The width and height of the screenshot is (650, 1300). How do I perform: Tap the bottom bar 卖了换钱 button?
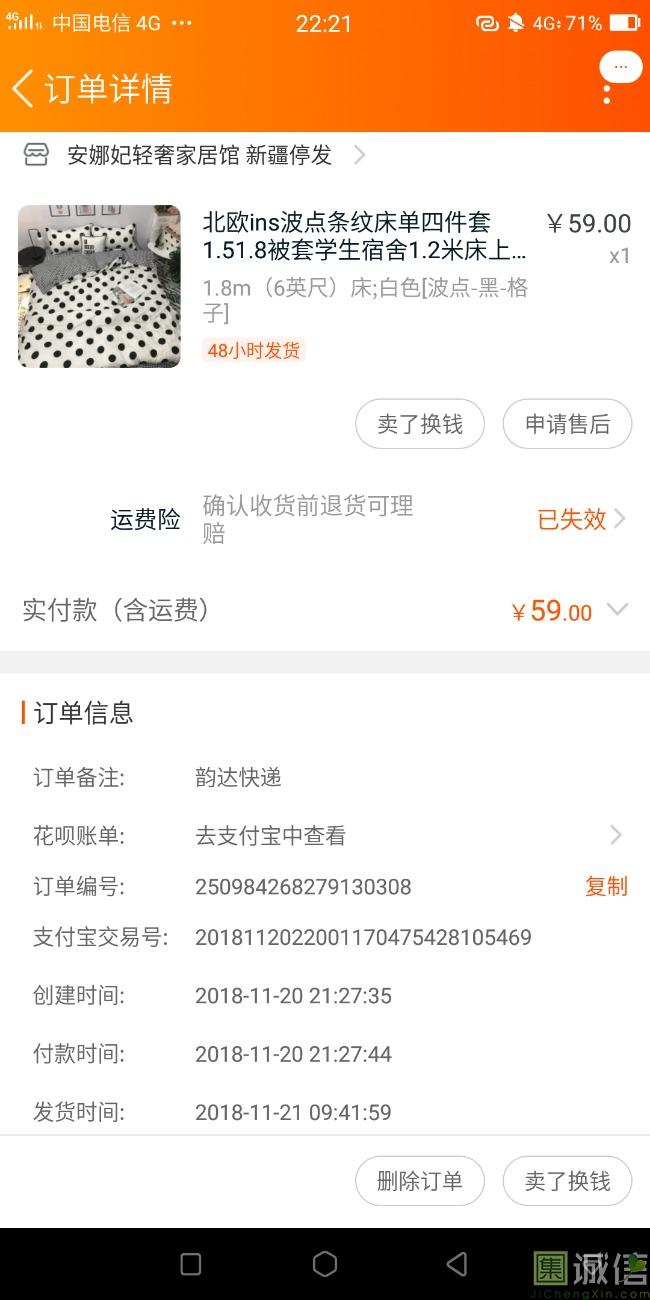click(x=567, y=1181)
